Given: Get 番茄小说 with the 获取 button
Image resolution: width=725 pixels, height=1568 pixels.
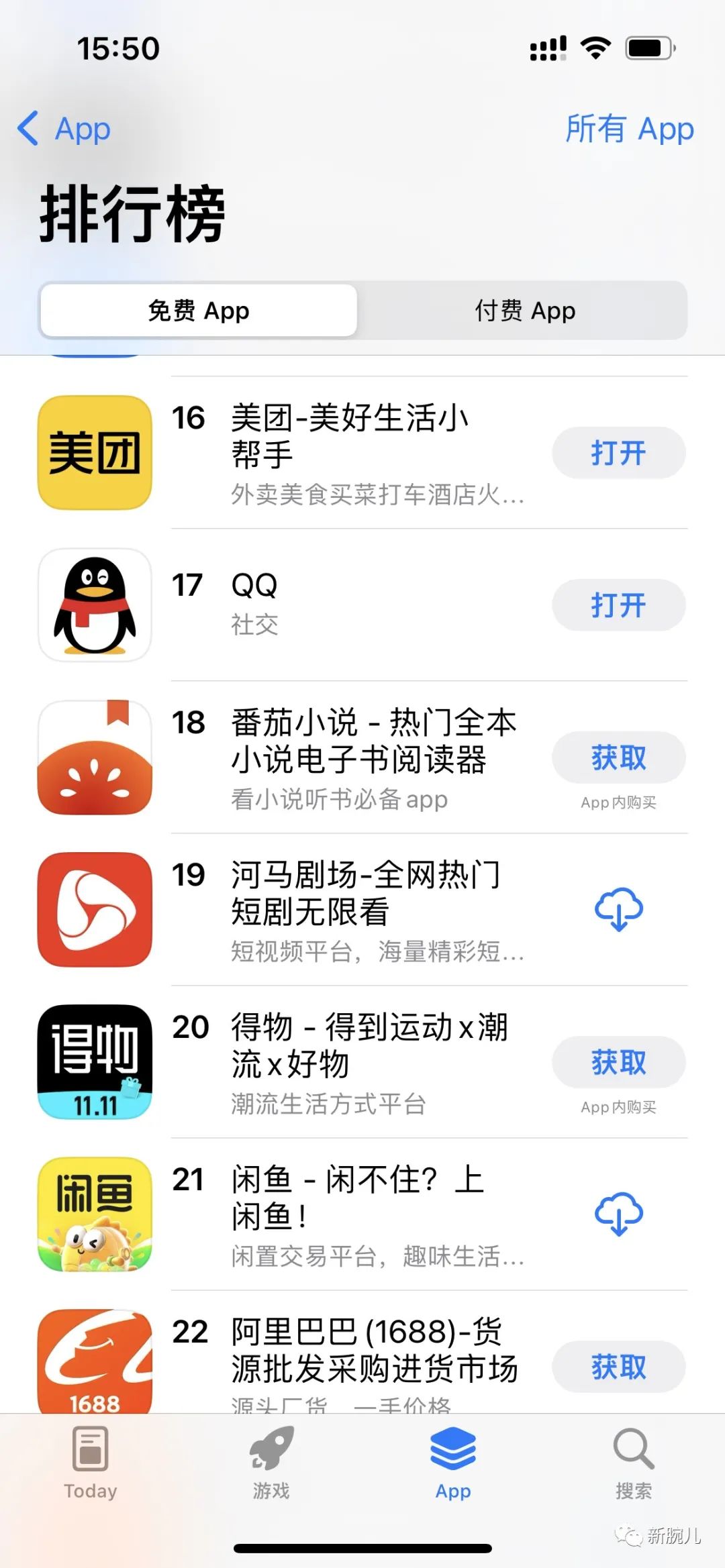Looking at the screenshot, I should (618, 757).
